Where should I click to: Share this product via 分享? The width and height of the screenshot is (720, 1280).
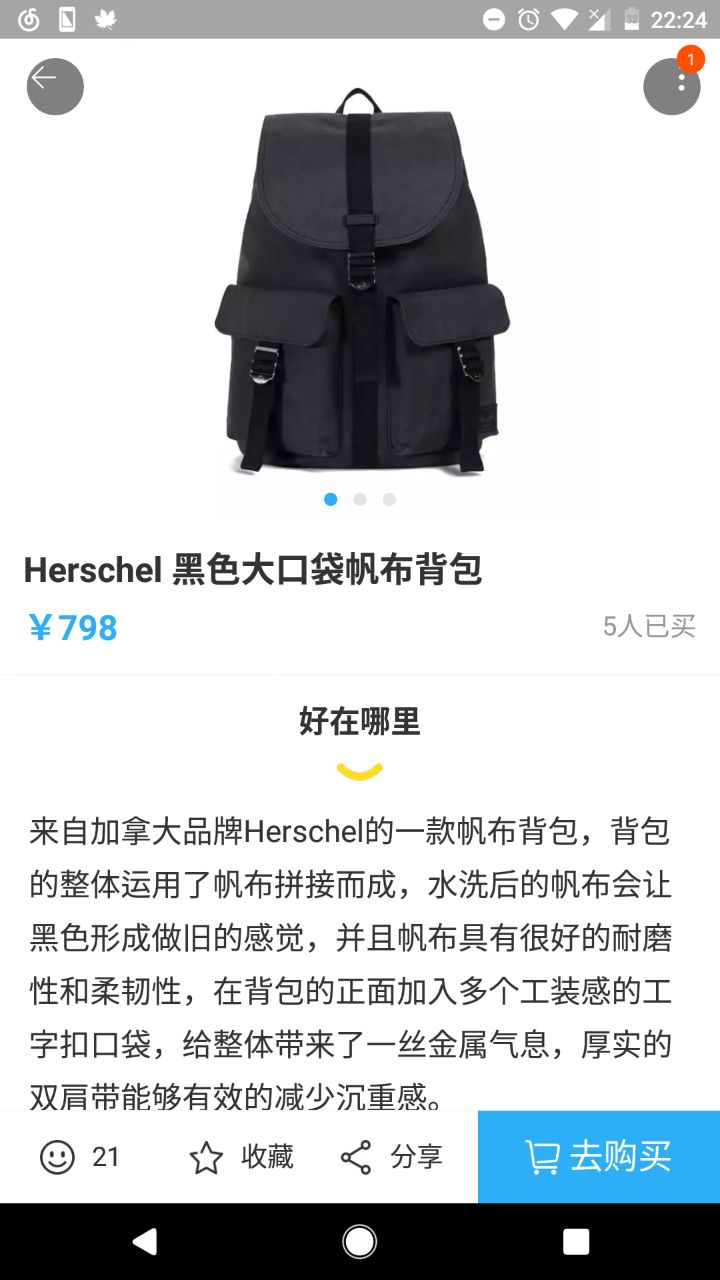(x=391, y=1157)
